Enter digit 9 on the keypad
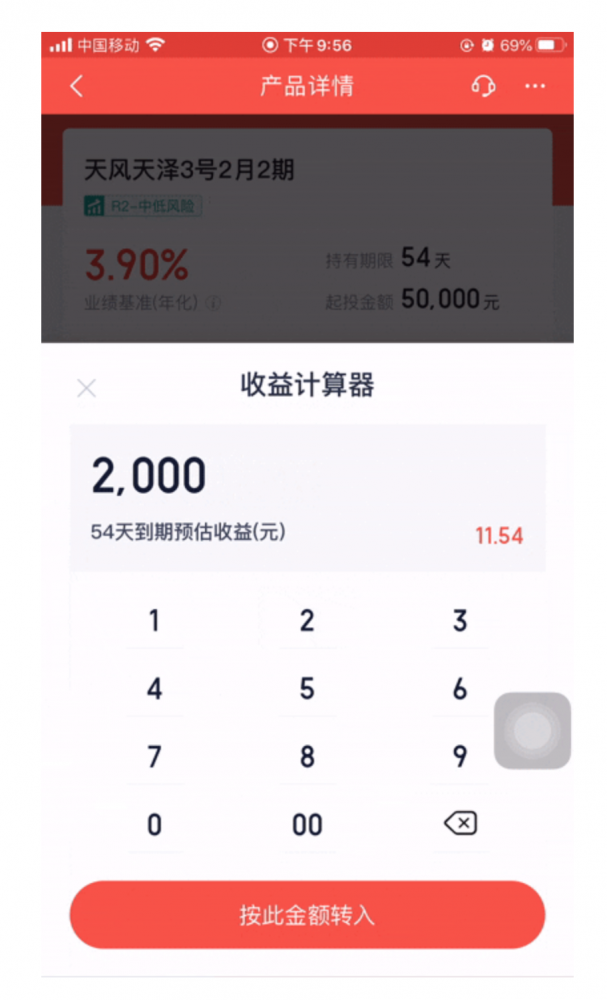This screenshot has width=607, height=1000. coord(460,757)
